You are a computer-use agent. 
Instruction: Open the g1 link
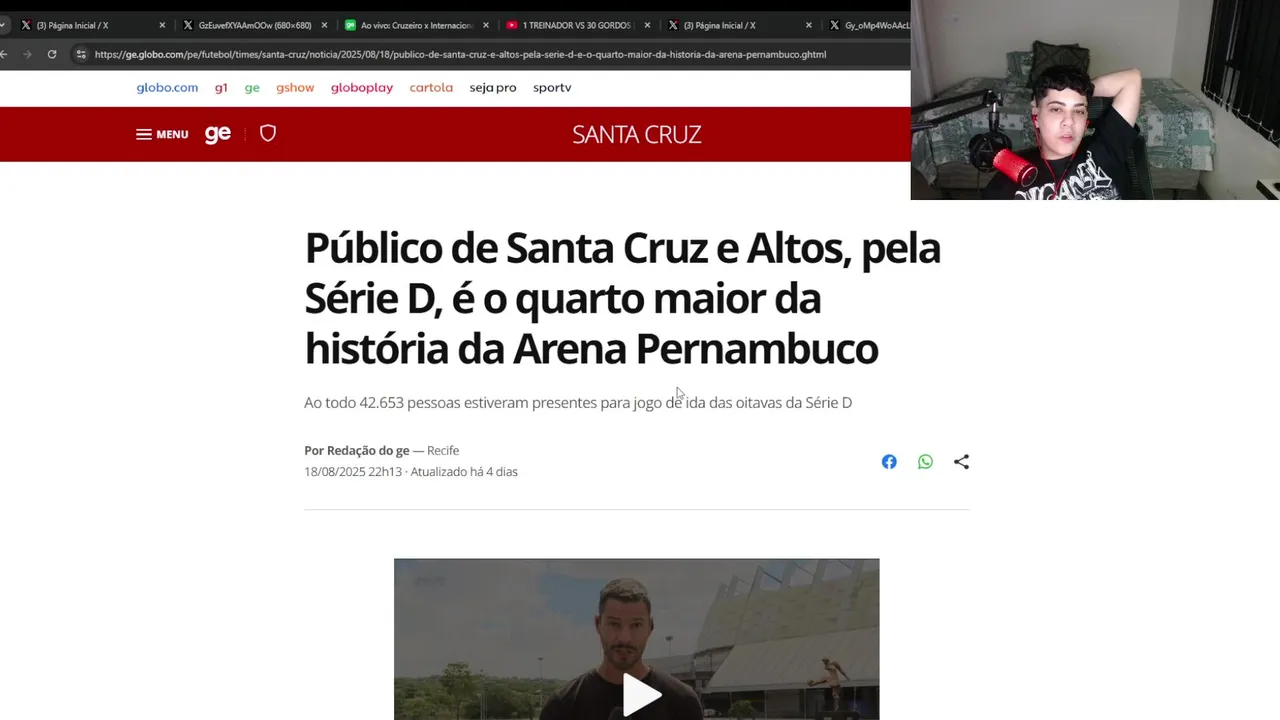point(221,88)
